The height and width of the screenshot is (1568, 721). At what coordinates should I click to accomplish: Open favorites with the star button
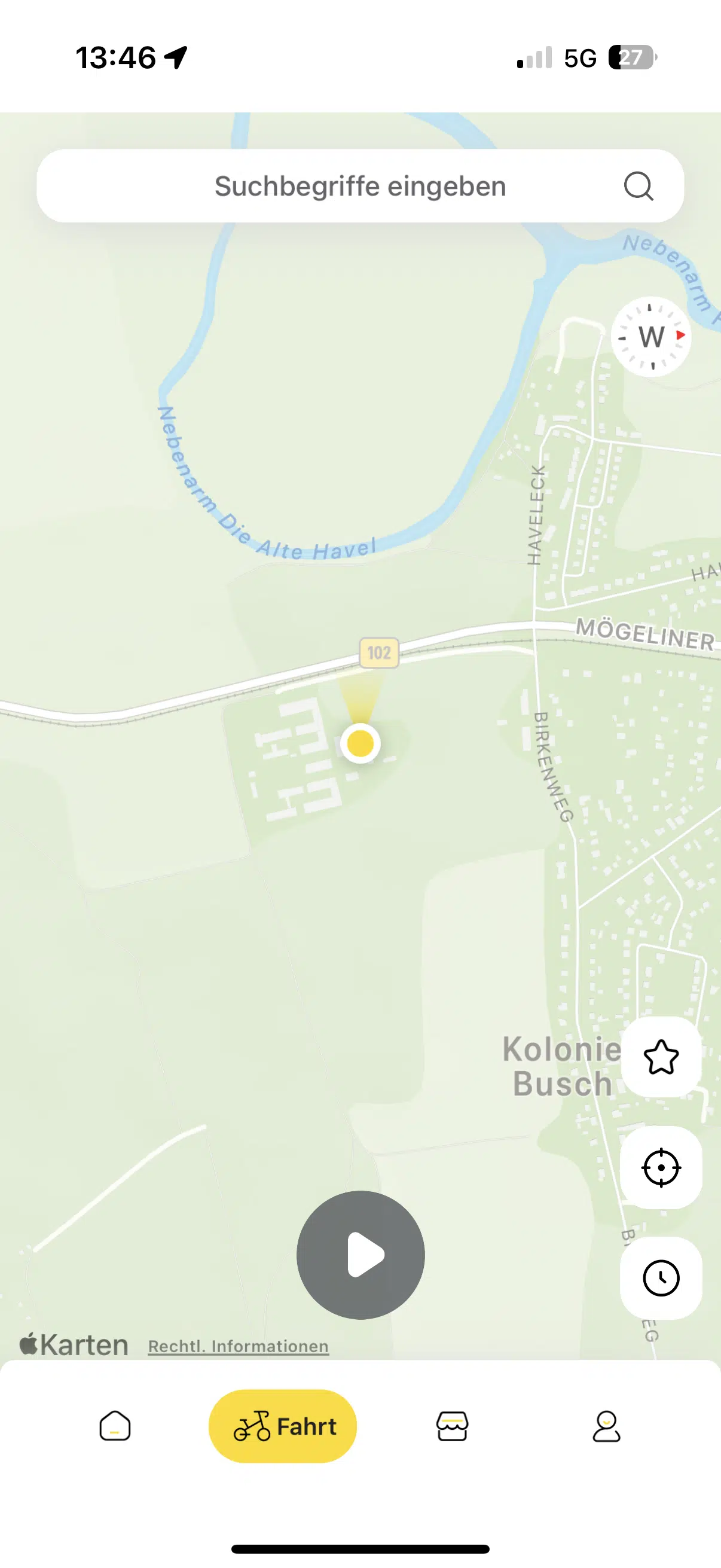661,1057
